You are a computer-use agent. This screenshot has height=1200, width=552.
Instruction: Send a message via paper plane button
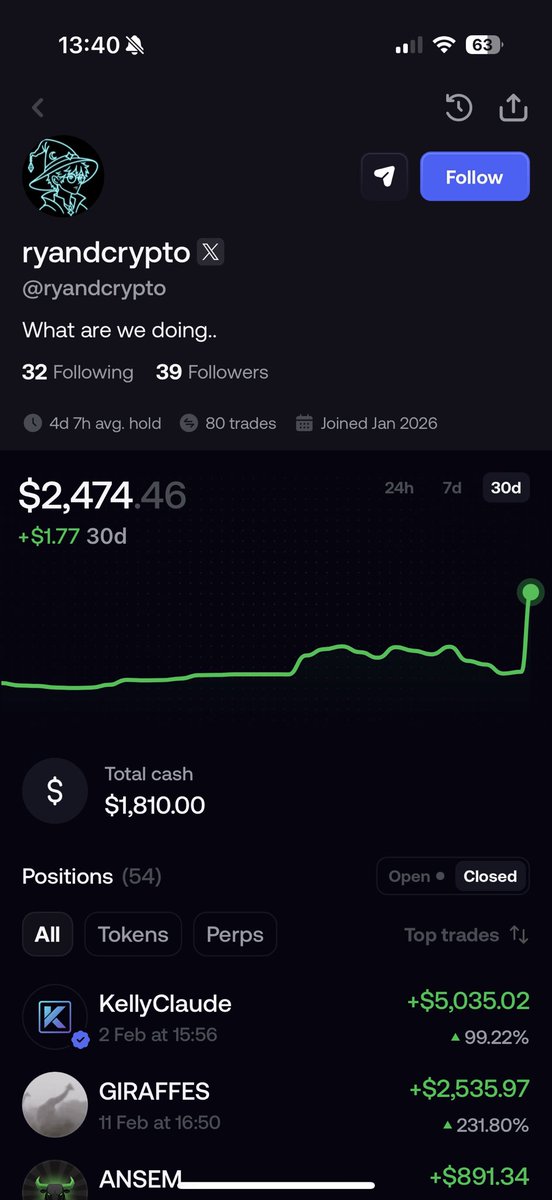point(385,177)
